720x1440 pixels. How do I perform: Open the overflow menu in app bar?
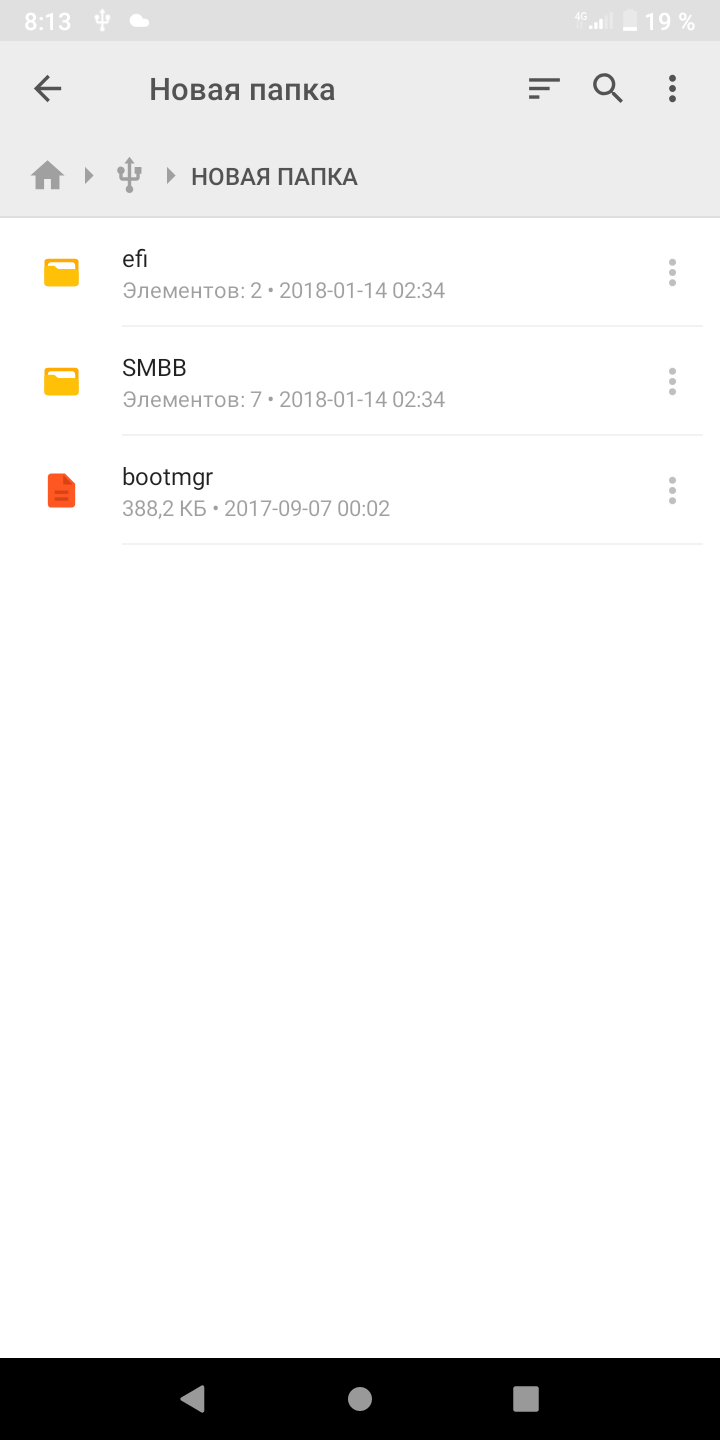coord(672,89)
